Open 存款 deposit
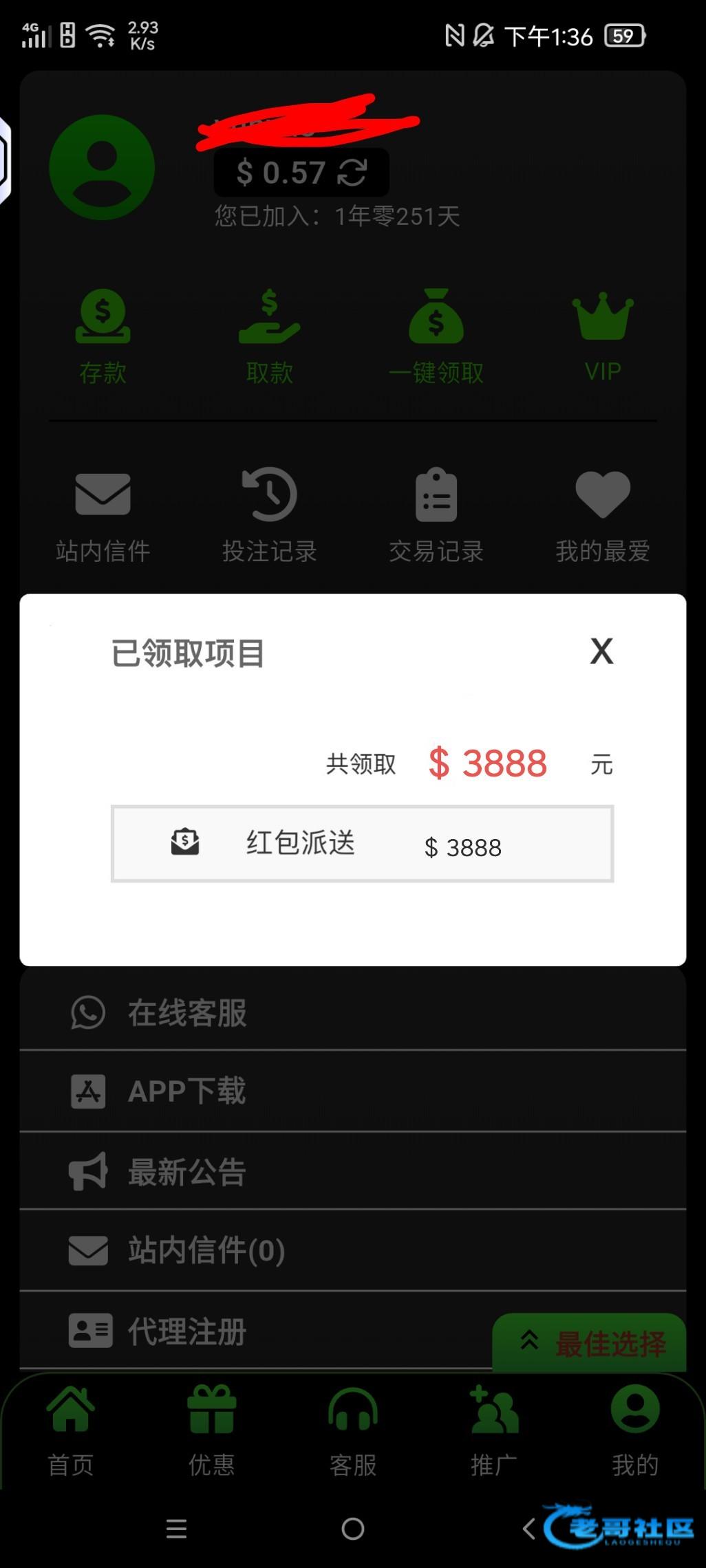The height and width of the screenshot is (1568, 706). click(103, 336)
